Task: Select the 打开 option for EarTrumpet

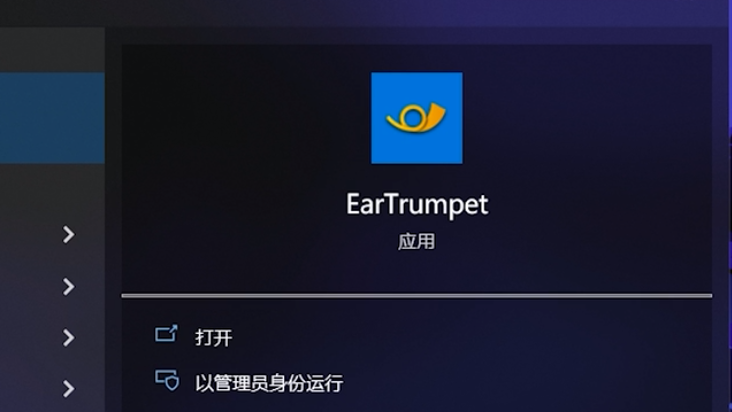Action: point(213,337)
